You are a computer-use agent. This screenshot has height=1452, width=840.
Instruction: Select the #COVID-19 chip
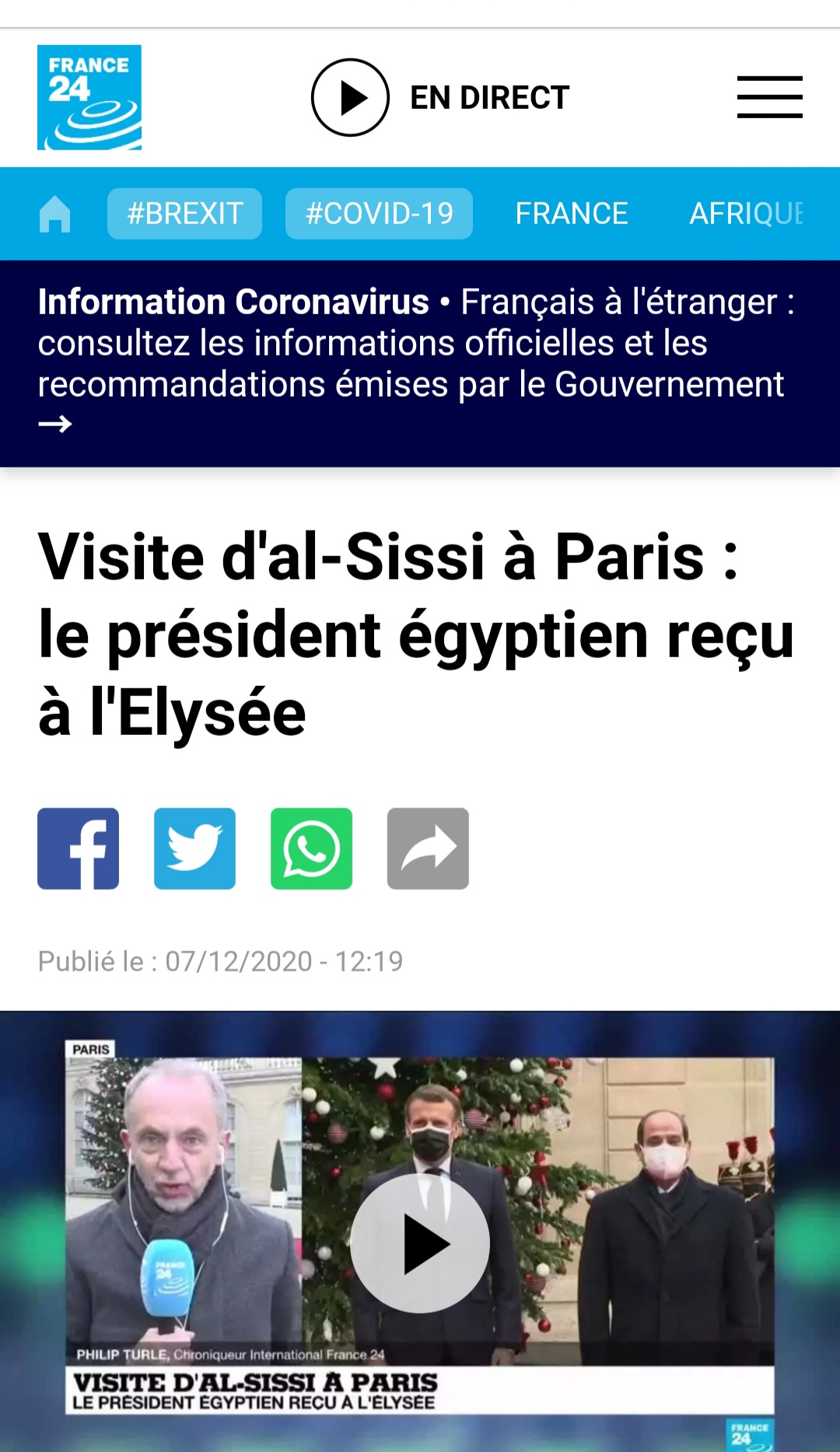[x=379, y=214]
